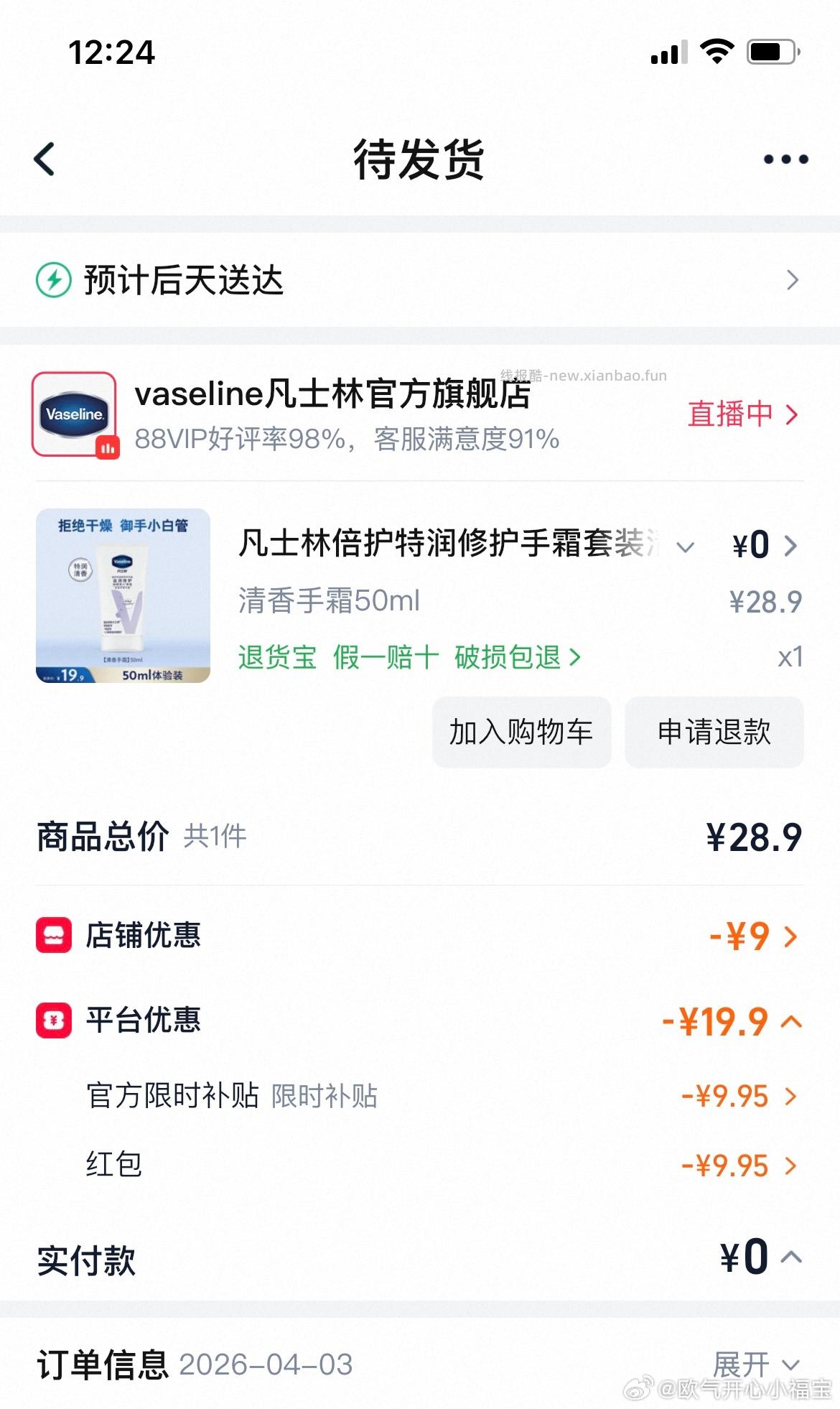Click the 加入购物车 button
Screen dimensions: 840x1409
point(522,733)
